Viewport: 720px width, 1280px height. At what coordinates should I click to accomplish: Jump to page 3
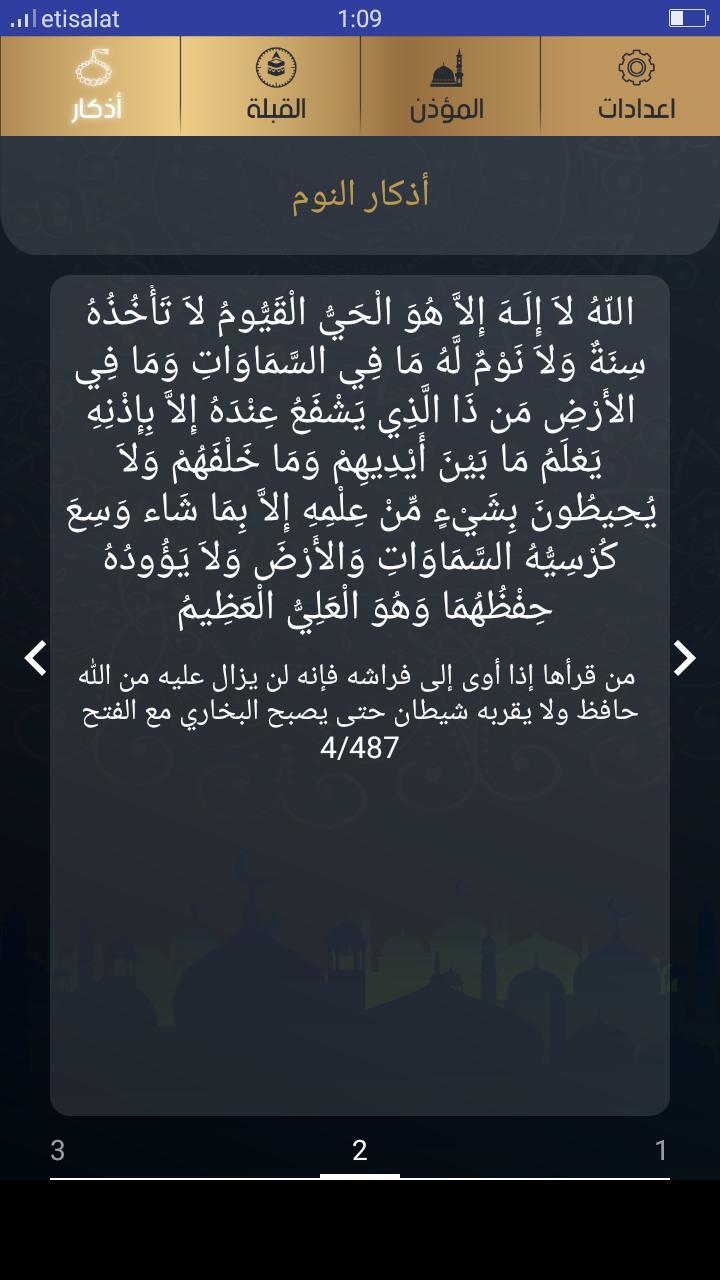click(x=57, y=1151)
